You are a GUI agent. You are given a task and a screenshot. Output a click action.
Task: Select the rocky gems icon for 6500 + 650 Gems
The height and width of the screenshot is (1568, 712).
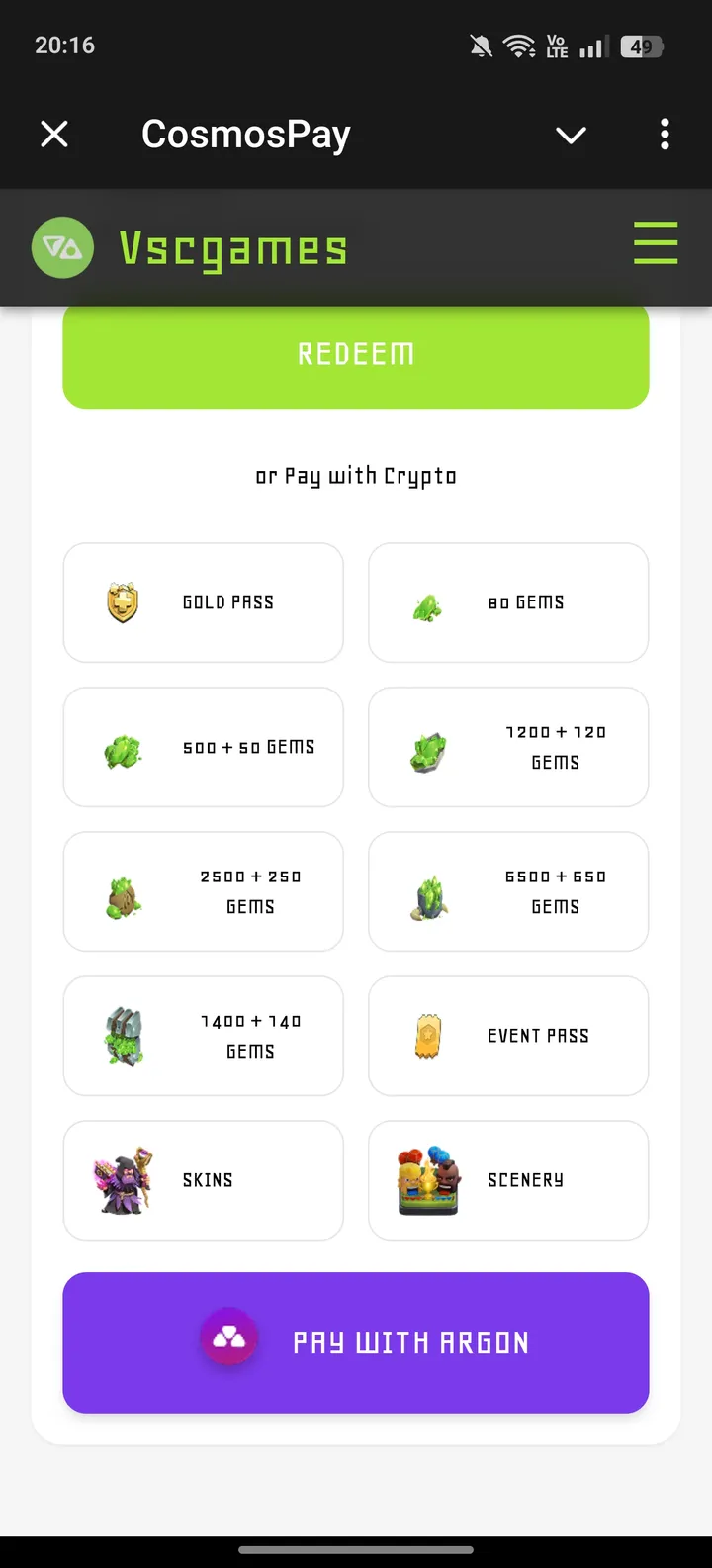coord(427,891)
